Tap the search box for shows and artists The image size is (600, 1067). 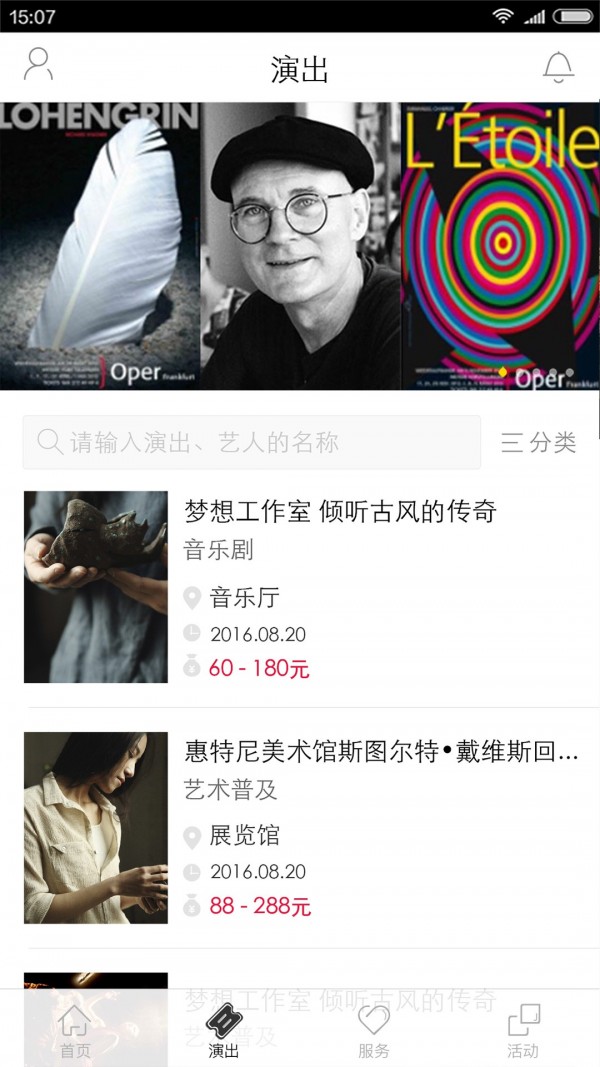(x=252, y=442)
